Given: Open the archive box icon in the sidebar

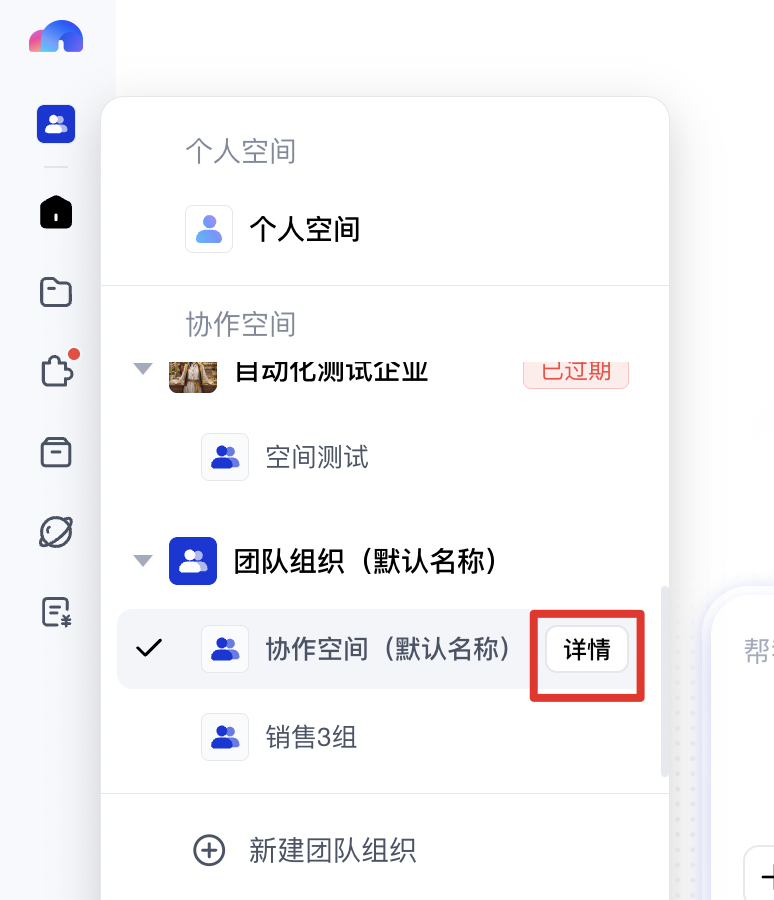Looking at the screenshot, I should click(x=56, y=452).
